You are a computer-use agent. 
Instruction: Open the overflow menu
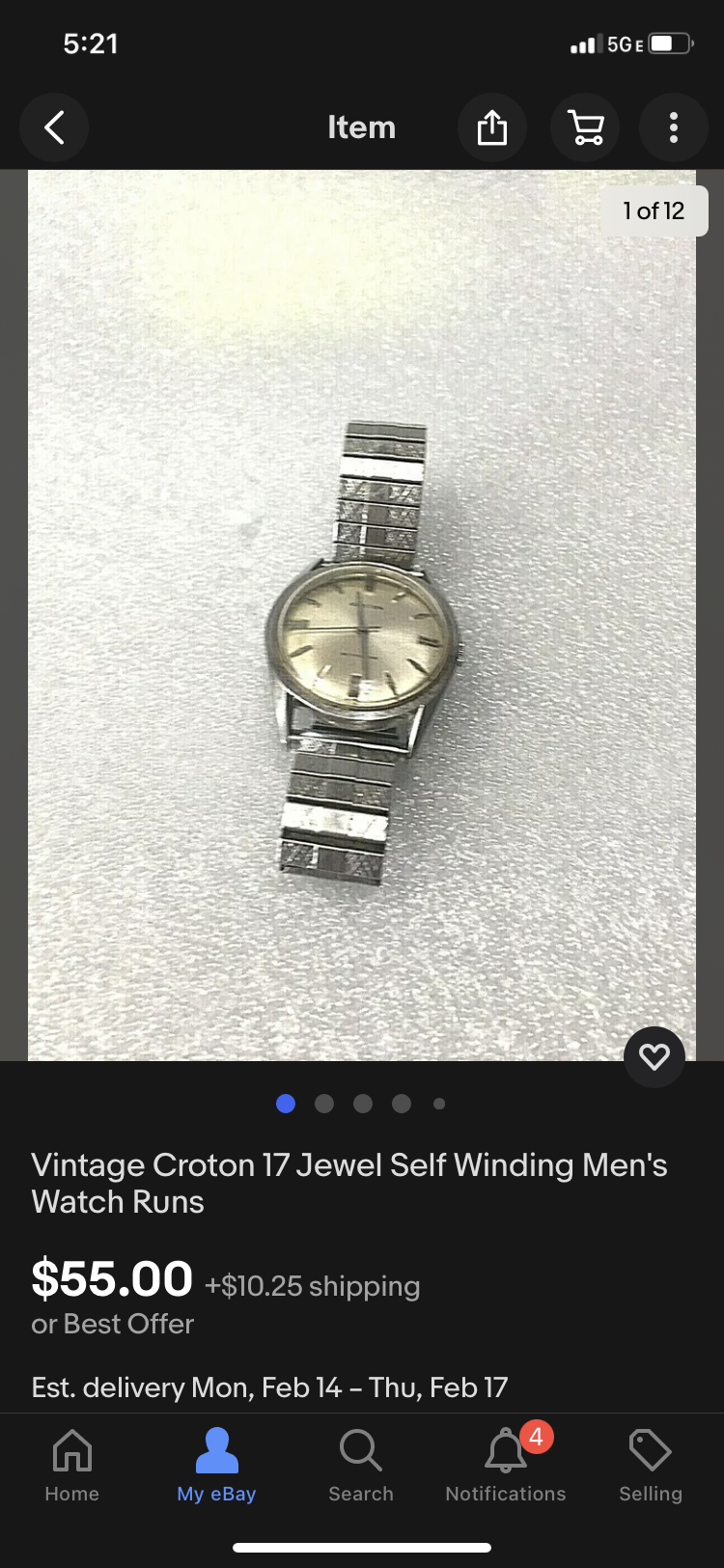(673, 127)
